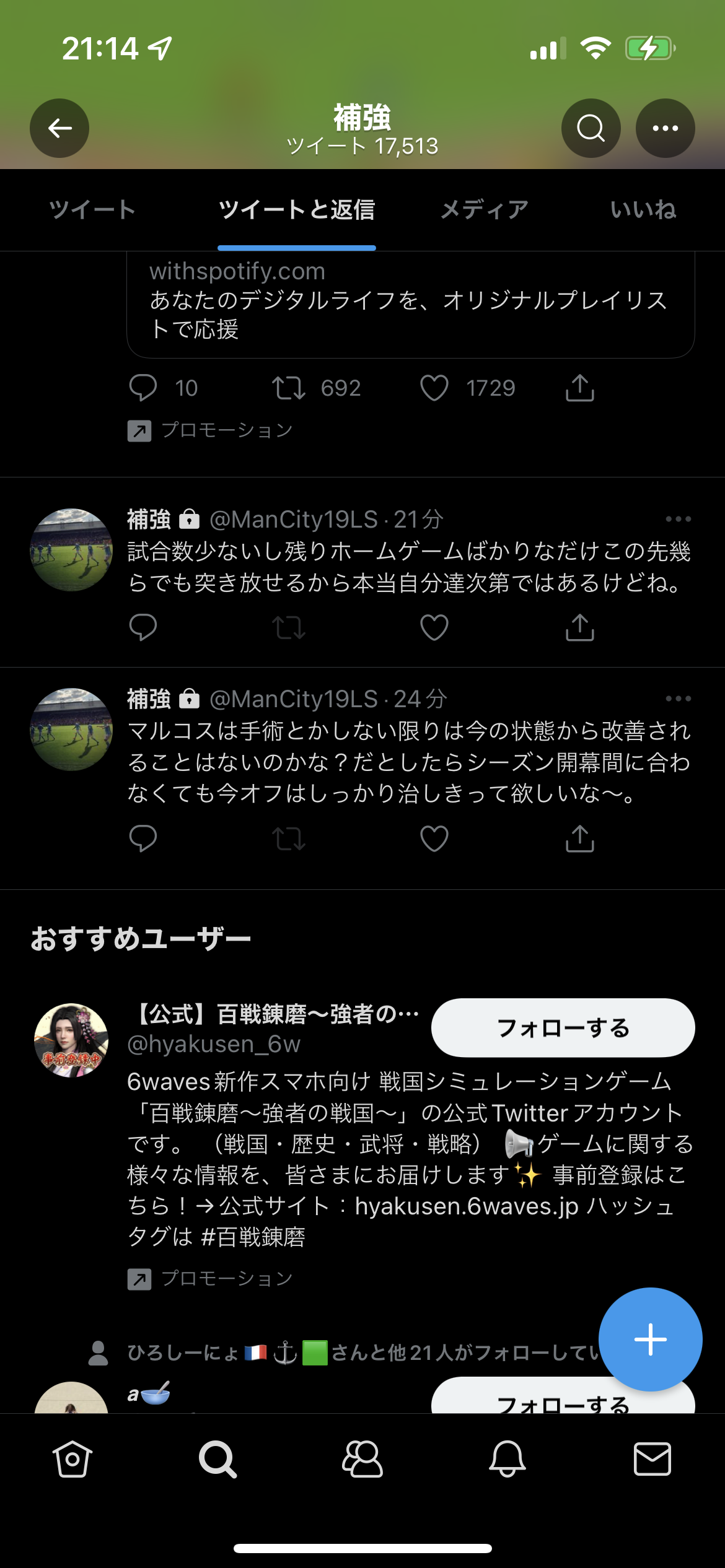Share the マルコス tweet from 24分 ago
This screenshot has height=1568, width=725.
pyautogui.click(x=580, y=838)
